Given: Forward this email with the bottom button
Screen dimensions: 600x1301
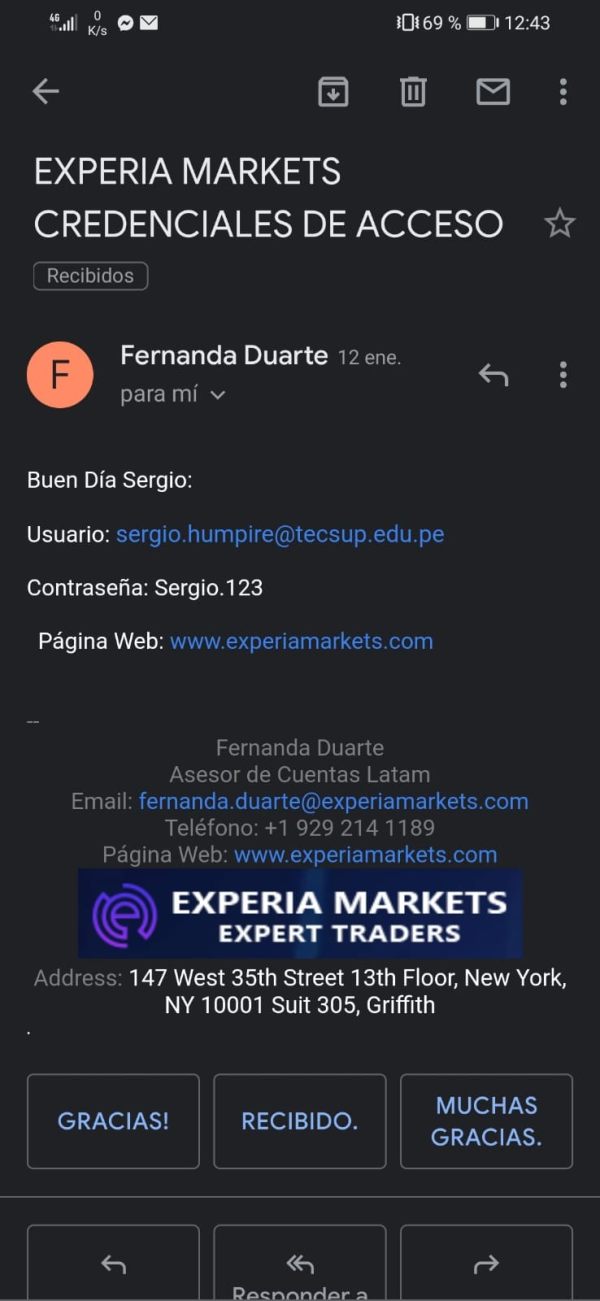Looking at the screenshot, I should coord(486,1265).
